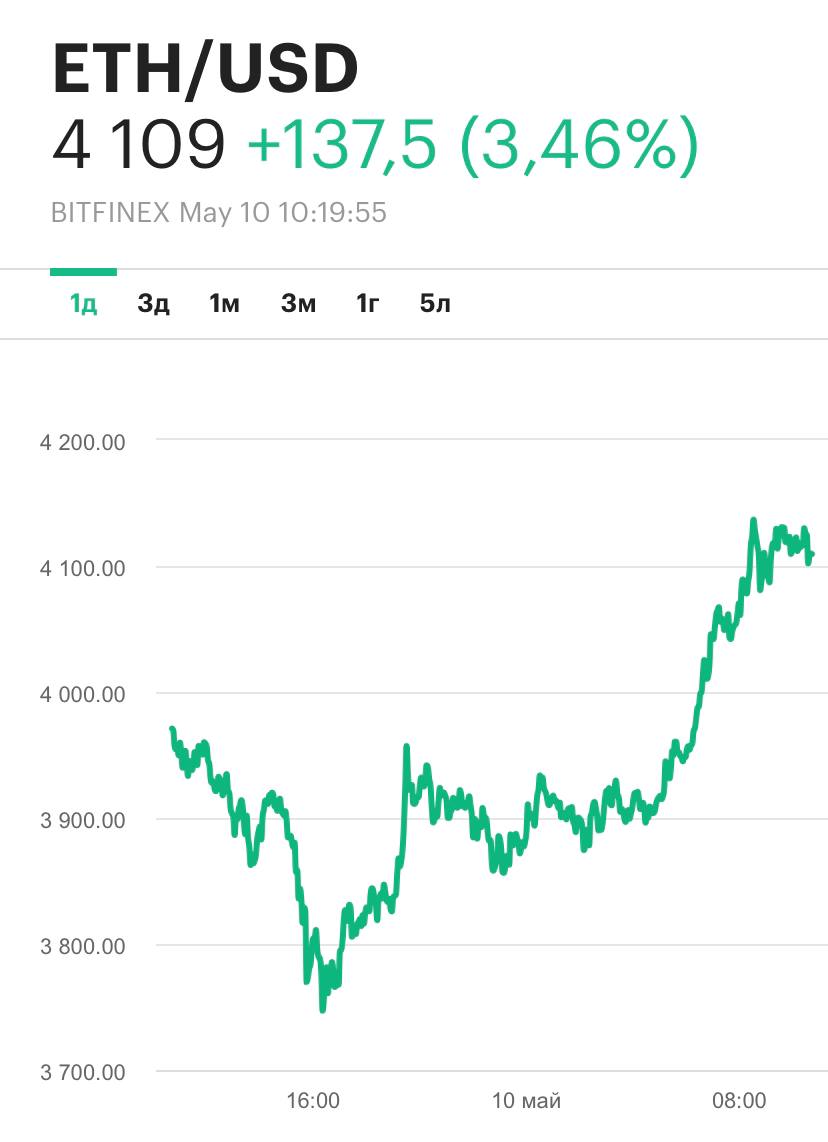
Task: Switch to the 3д range tab
Action: tap(153, 304)
